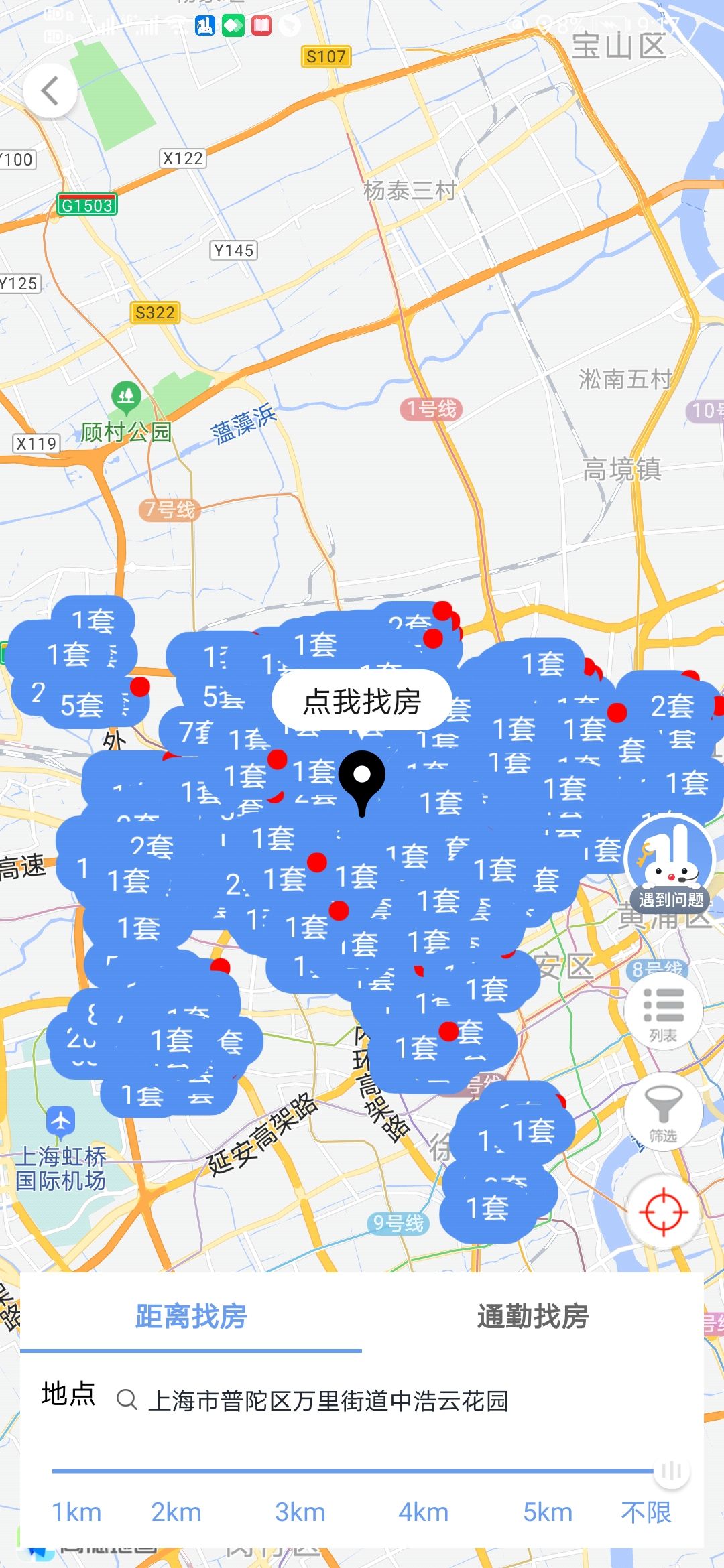Choose the 3km distance option
The image size is (724, 1568).
(300, 1512)
